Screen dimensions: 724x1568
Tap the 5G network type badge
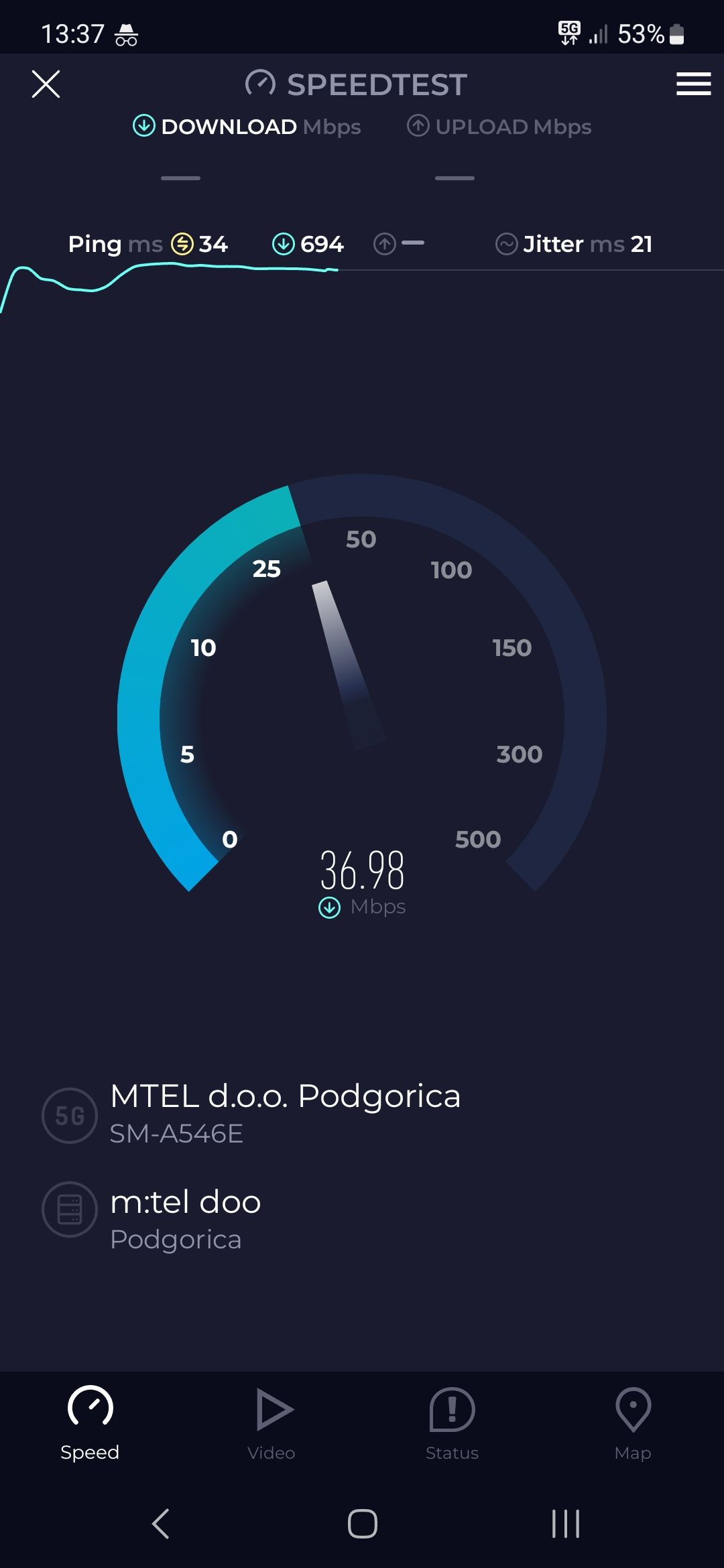coord(69,1114)
